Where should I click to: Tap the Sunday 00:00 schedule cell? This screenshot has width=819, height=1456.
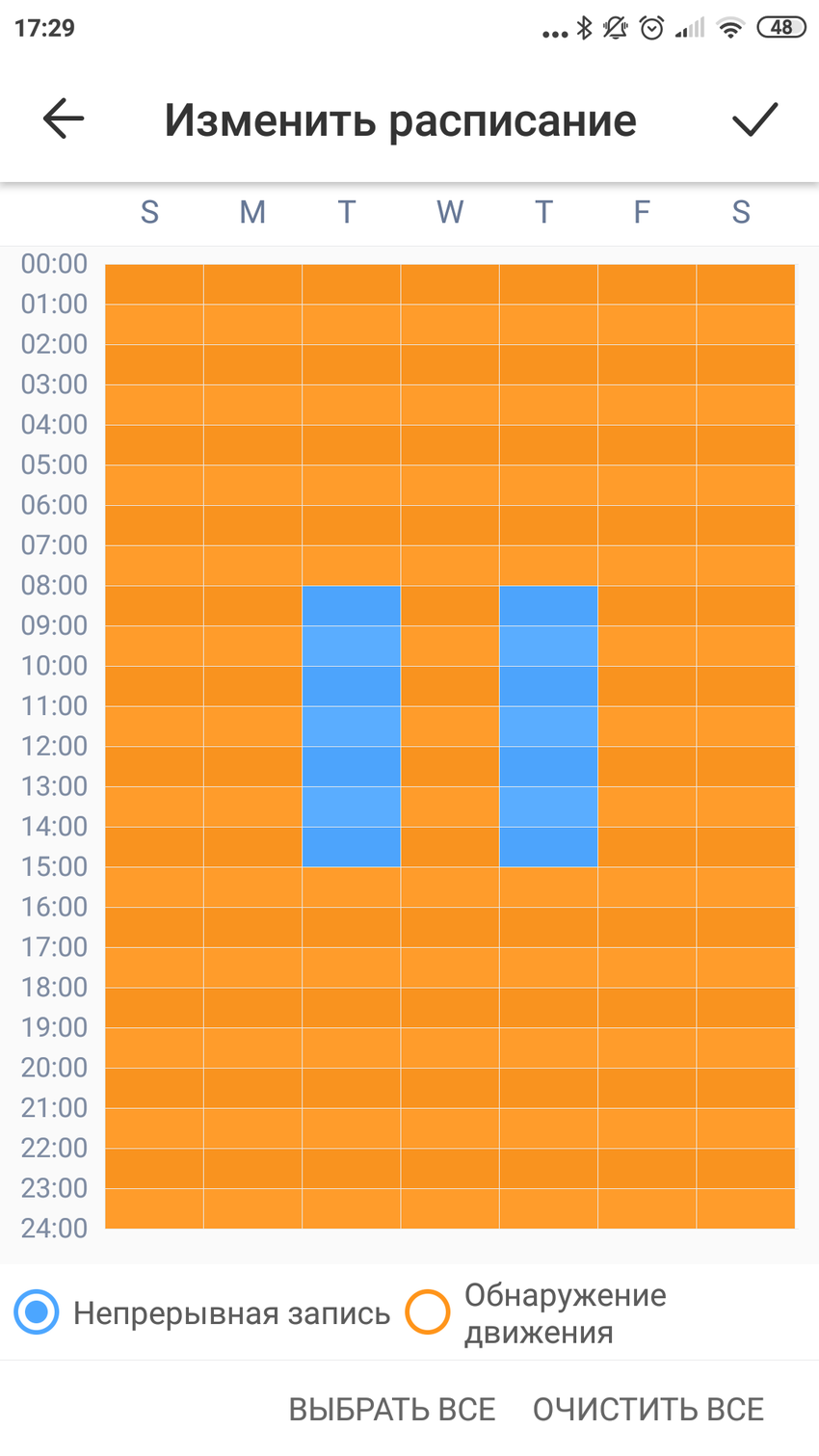(154, 284)
